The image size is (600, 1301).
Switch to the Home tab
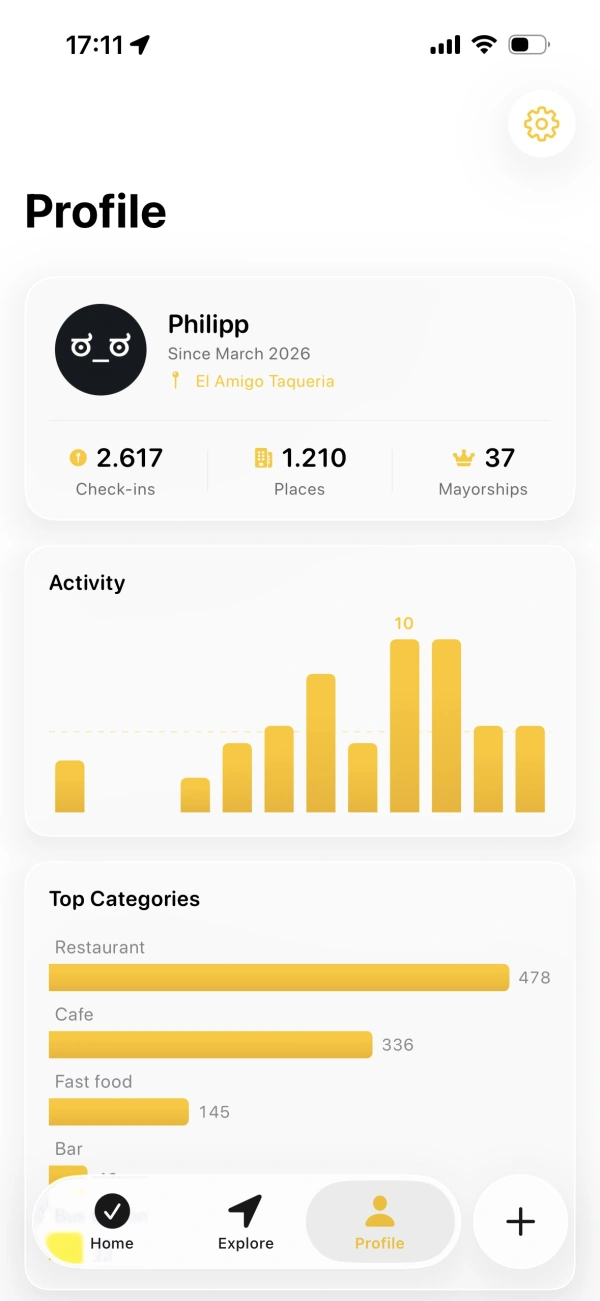112,1222
